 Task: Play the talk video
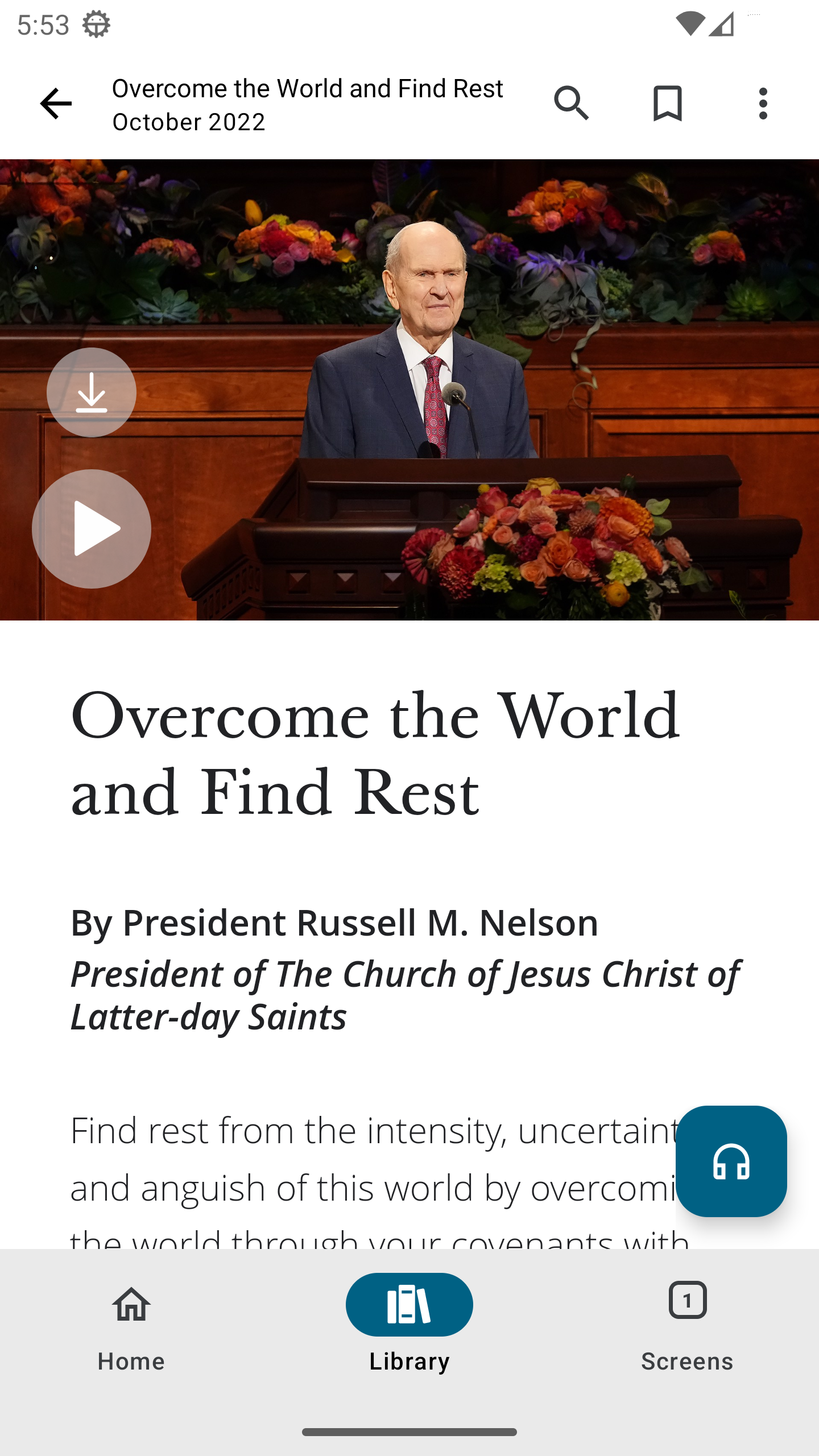click(92, 529)
